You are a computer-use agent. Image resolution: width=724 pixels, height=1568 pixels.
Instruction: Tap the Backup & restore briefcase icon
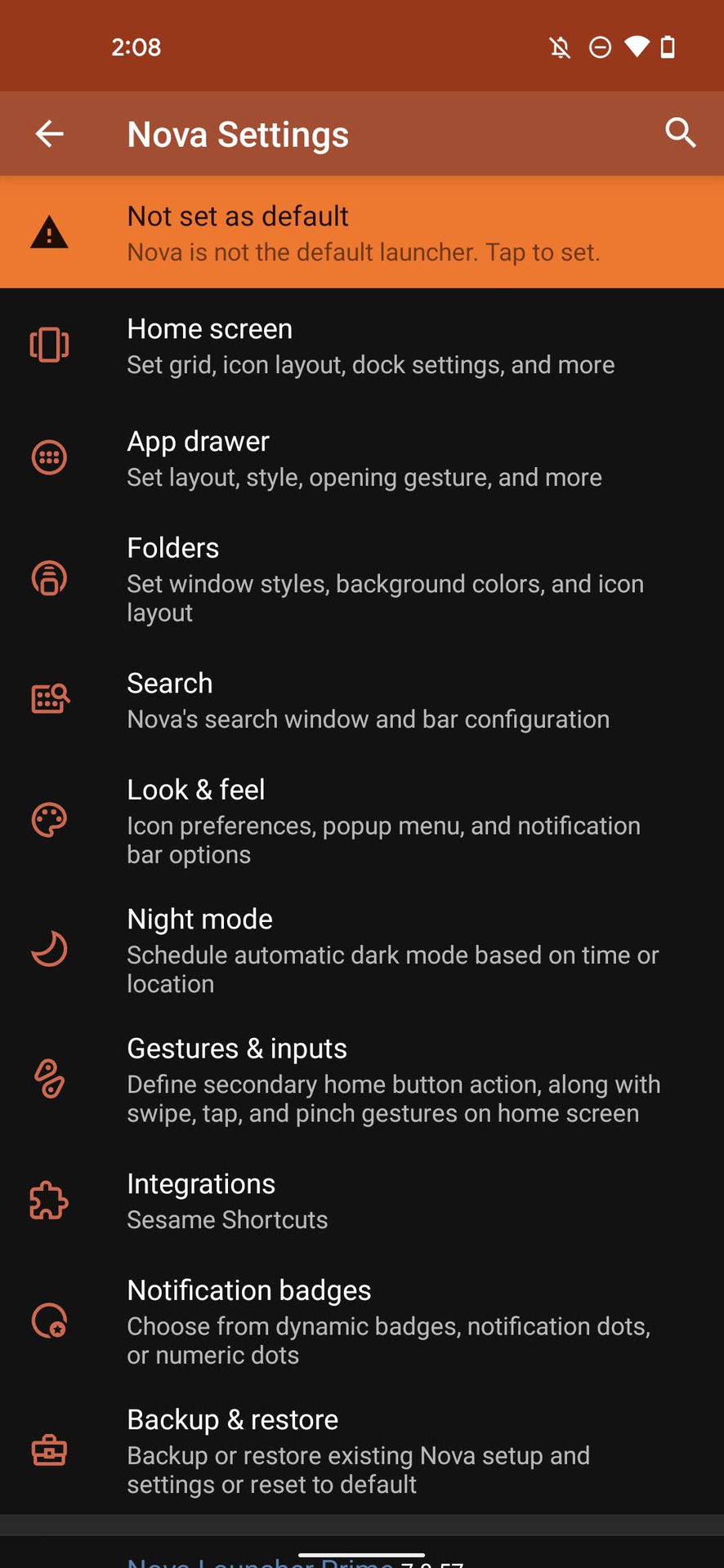click(49, 1450)
